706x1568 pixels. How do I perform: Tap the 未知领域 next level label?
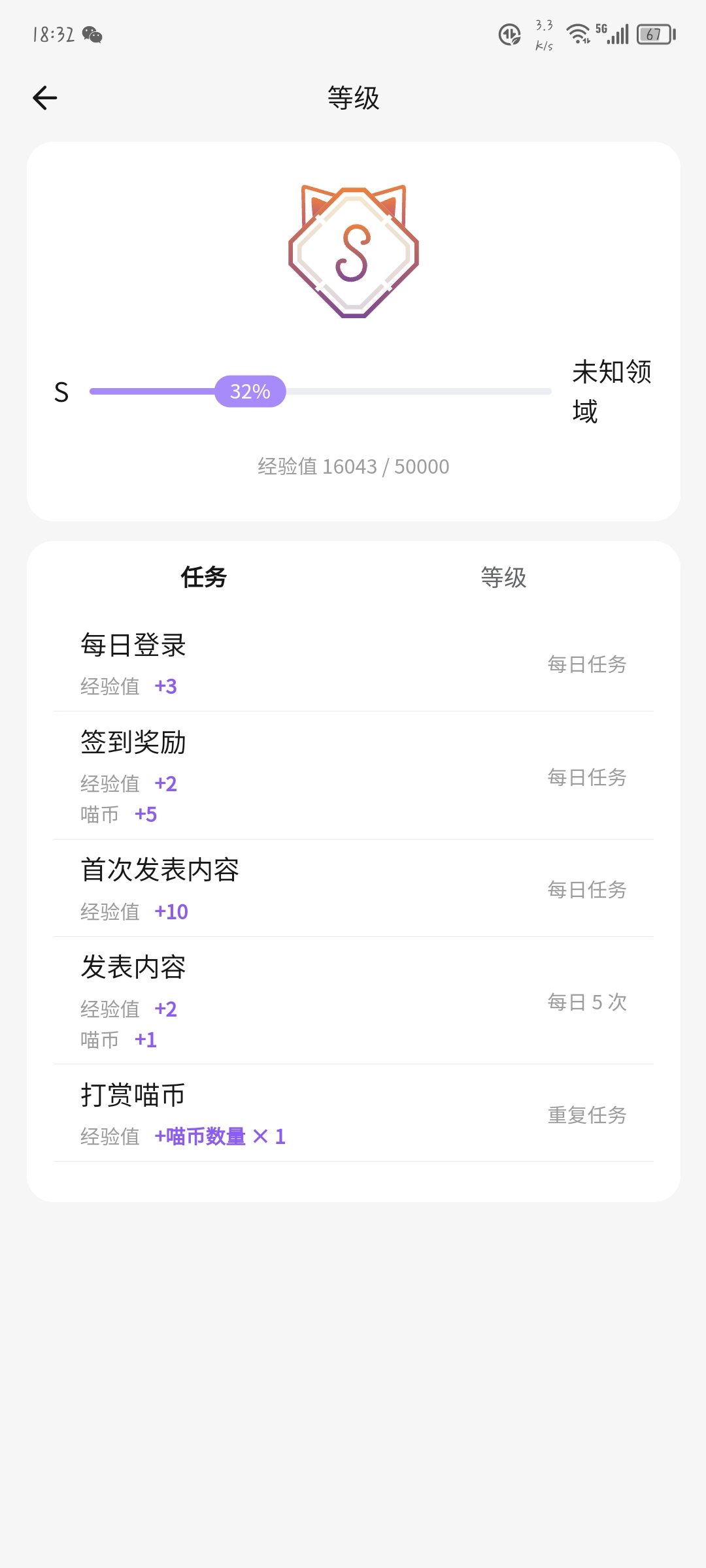(x=611, y=391)
